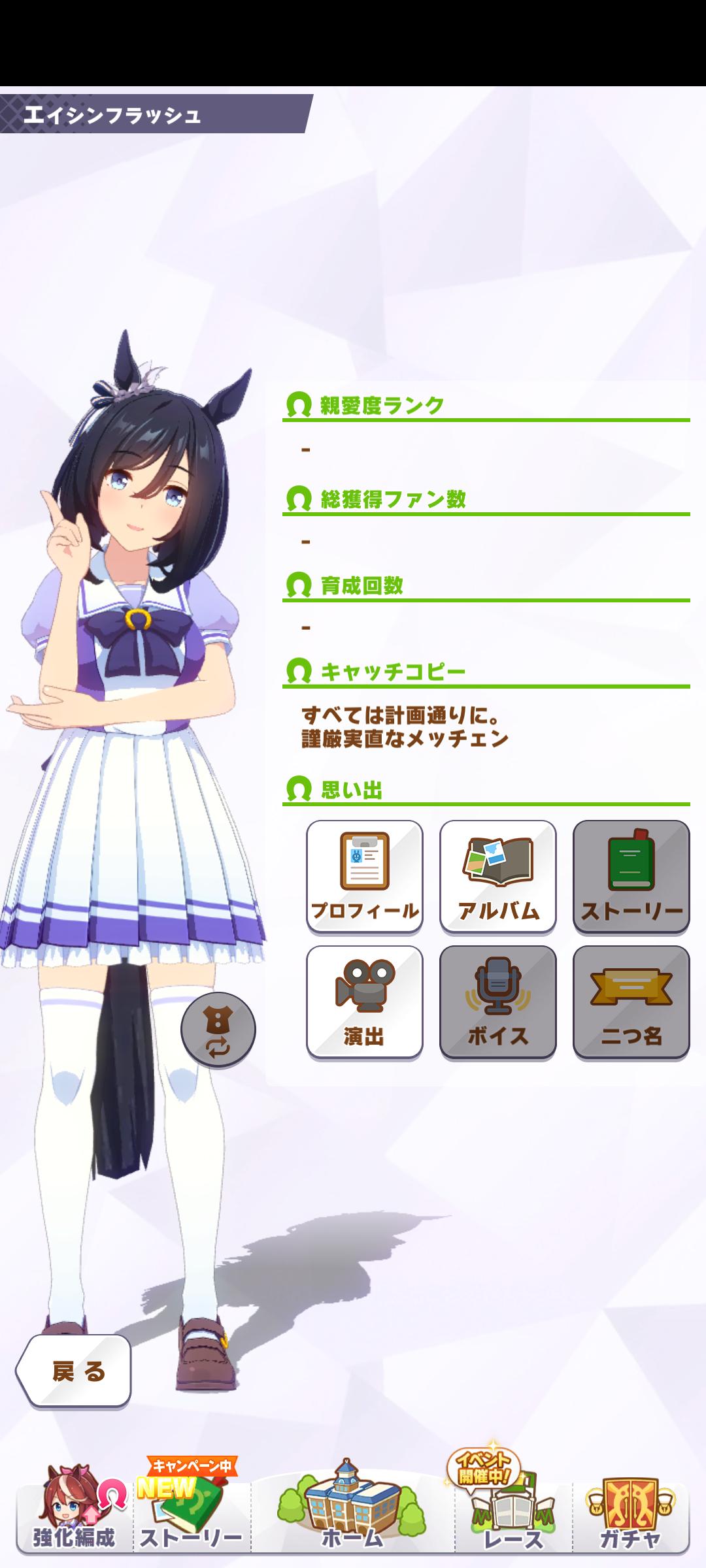Screen dimensions: 706x1568
Task: Tap the costume change icon
Action: [x=218, y=1029]
